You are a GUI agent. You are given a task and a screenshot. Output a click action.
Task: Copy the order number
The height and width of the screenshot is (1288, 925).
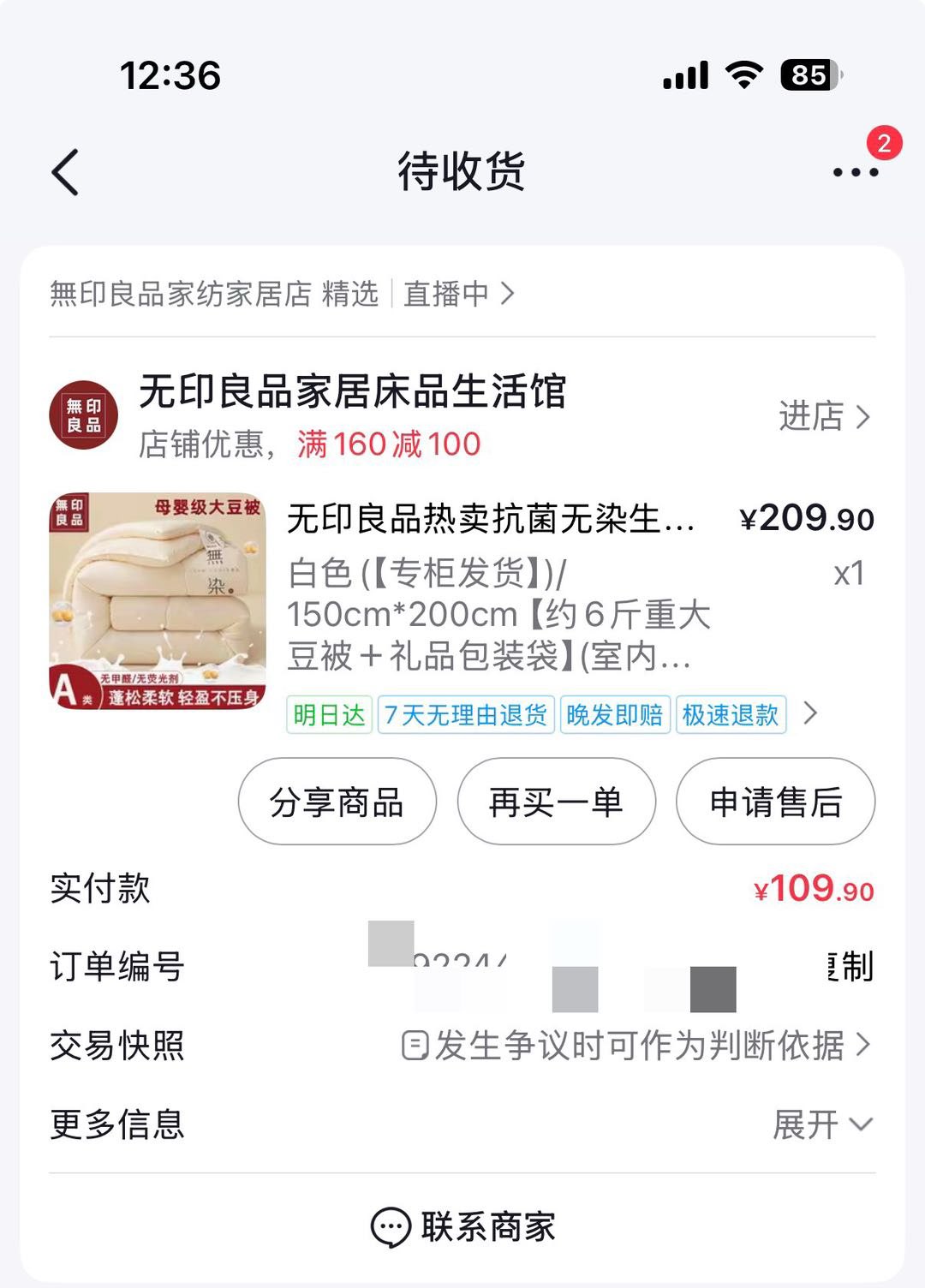(x=850, y=967)
